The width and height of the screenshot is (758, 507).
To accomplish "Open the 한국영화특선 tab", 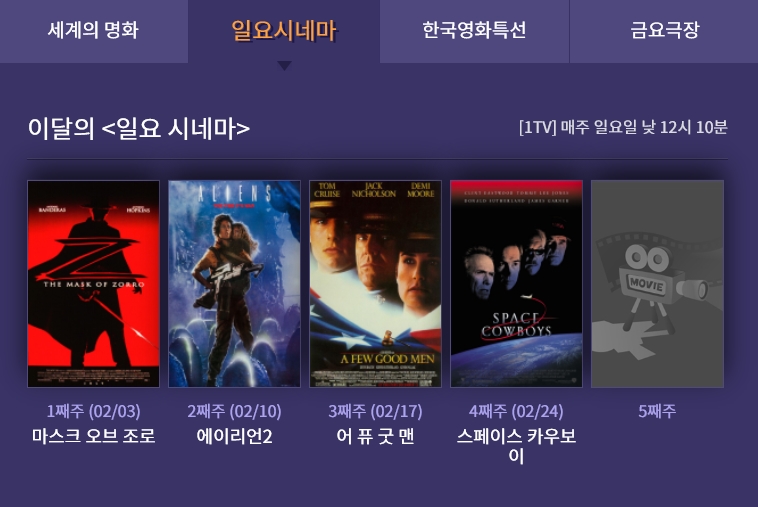I will 474,31.
